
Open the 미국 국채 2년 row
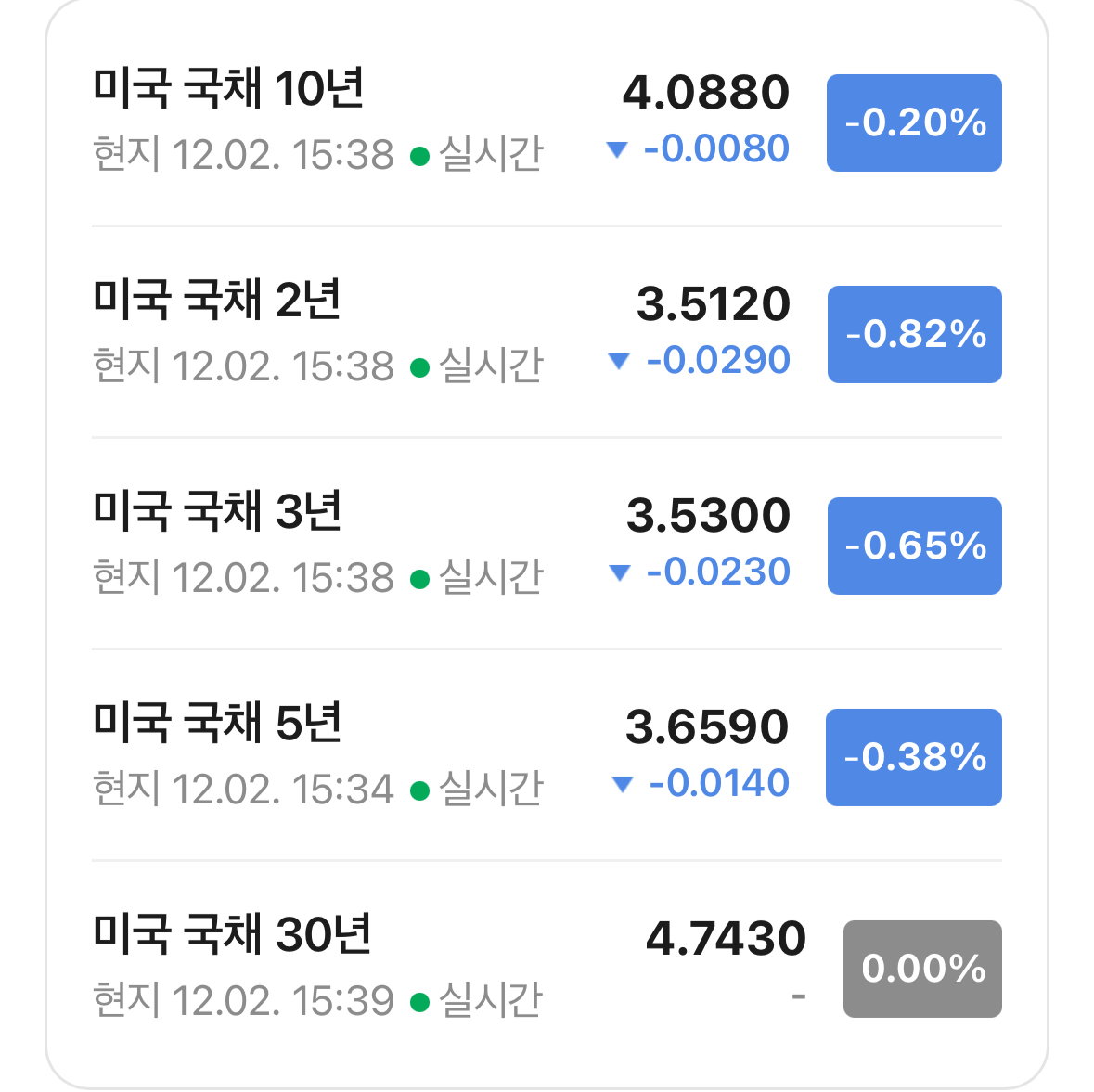coord(547,333)
